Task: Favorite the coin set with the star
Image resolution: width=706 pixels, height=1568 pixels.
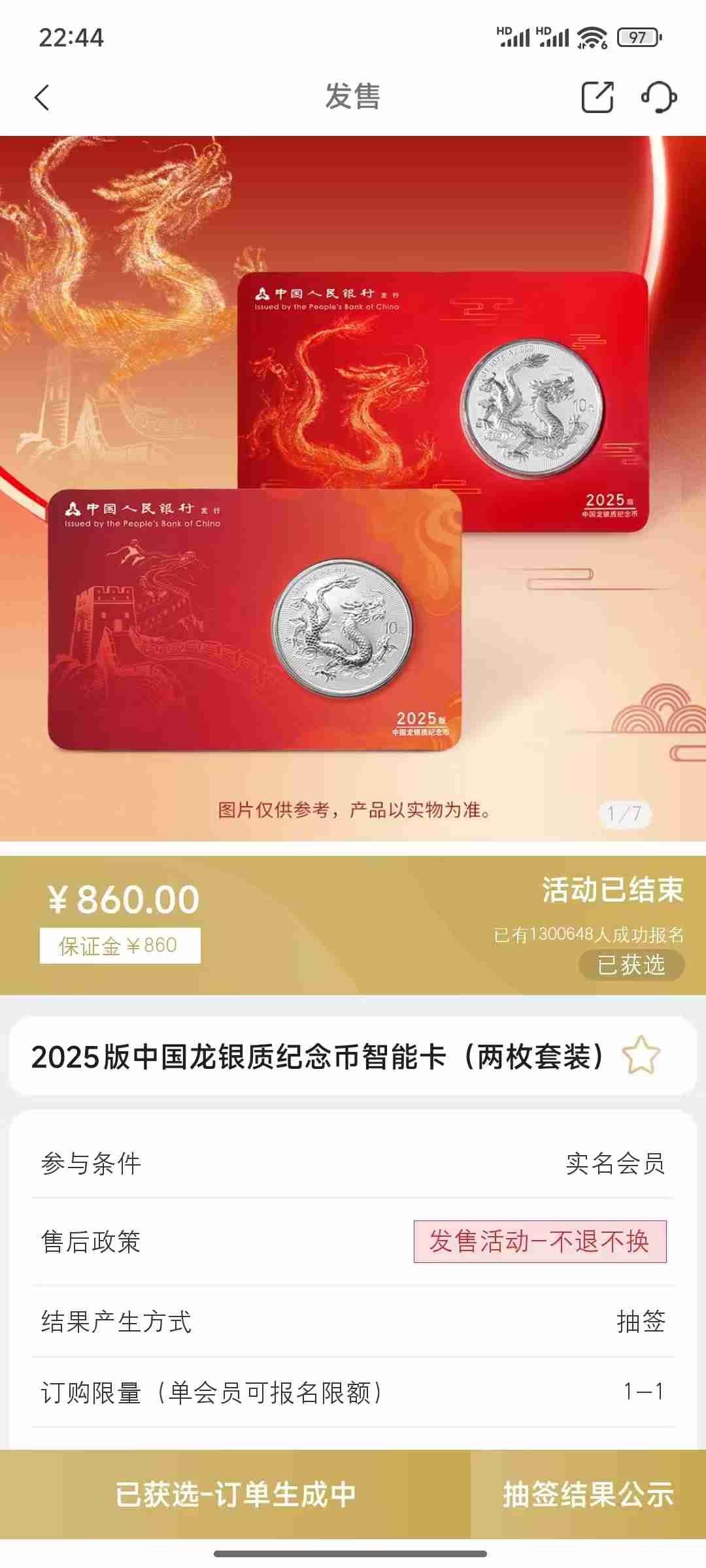Action: (641, 1056)
